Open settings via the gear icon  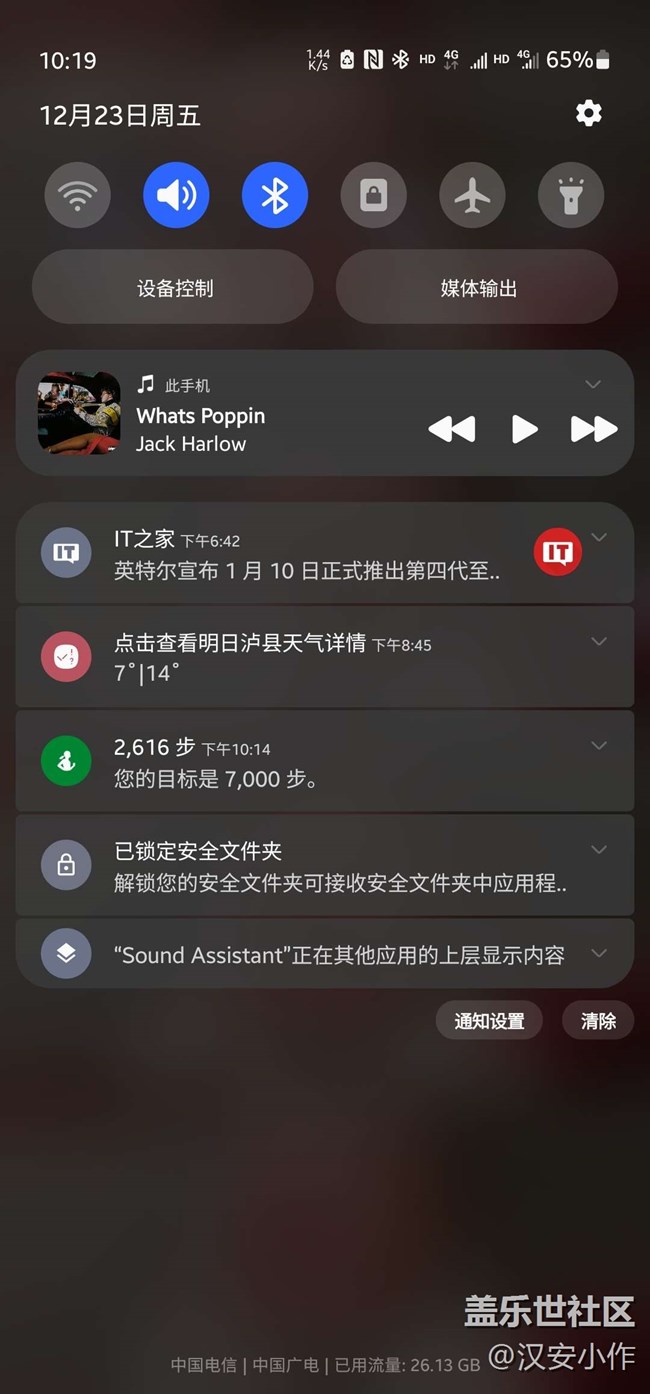[589, 113]
